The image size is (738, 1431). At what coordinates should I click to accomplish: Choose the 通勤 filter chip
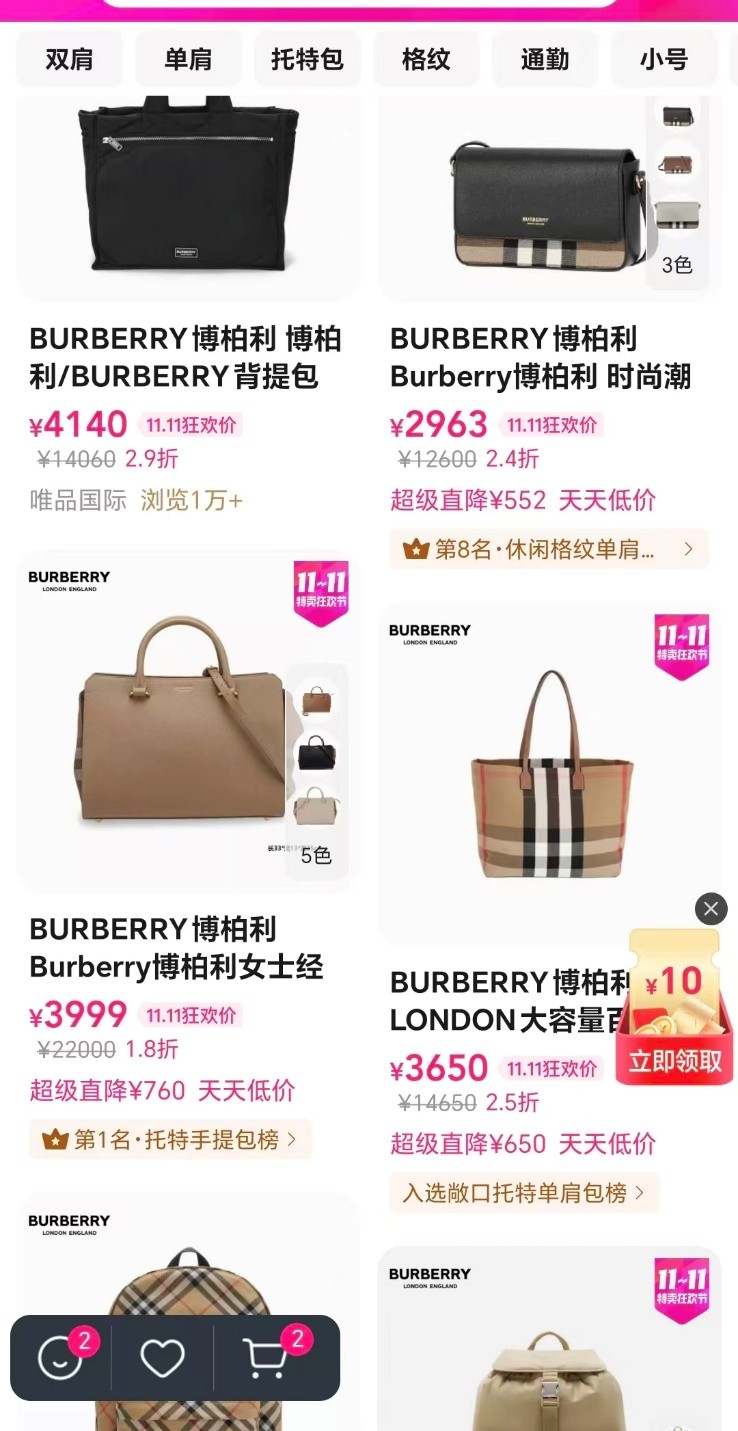coord(545,60)
